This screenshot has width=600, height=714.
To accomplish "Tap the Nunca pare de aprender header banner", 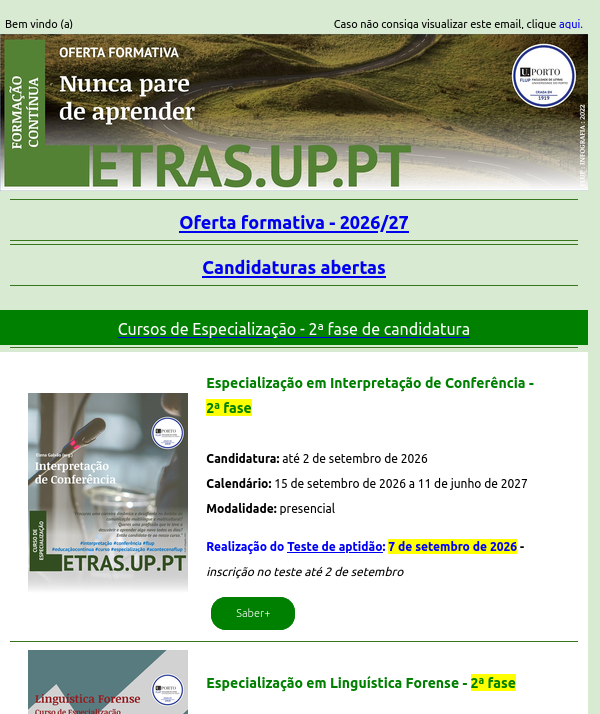I will [x=294, y=112].
